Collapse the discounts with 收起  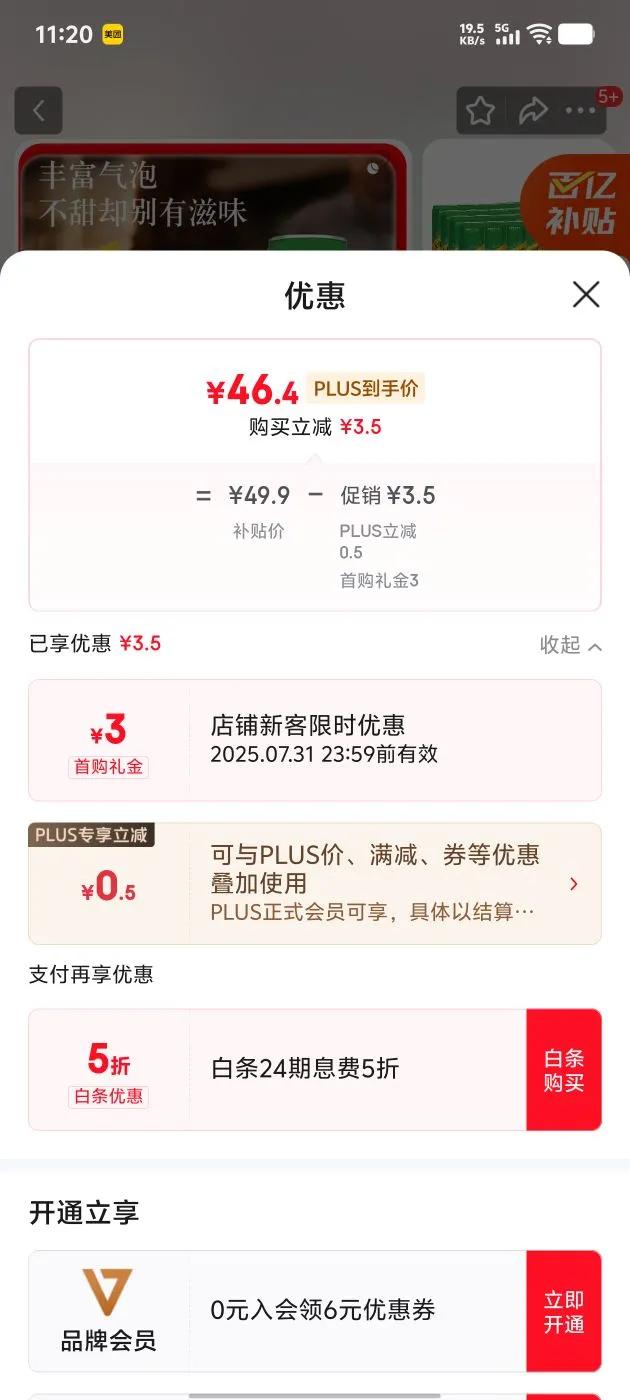pyautogui.click(x=571, y=645)
